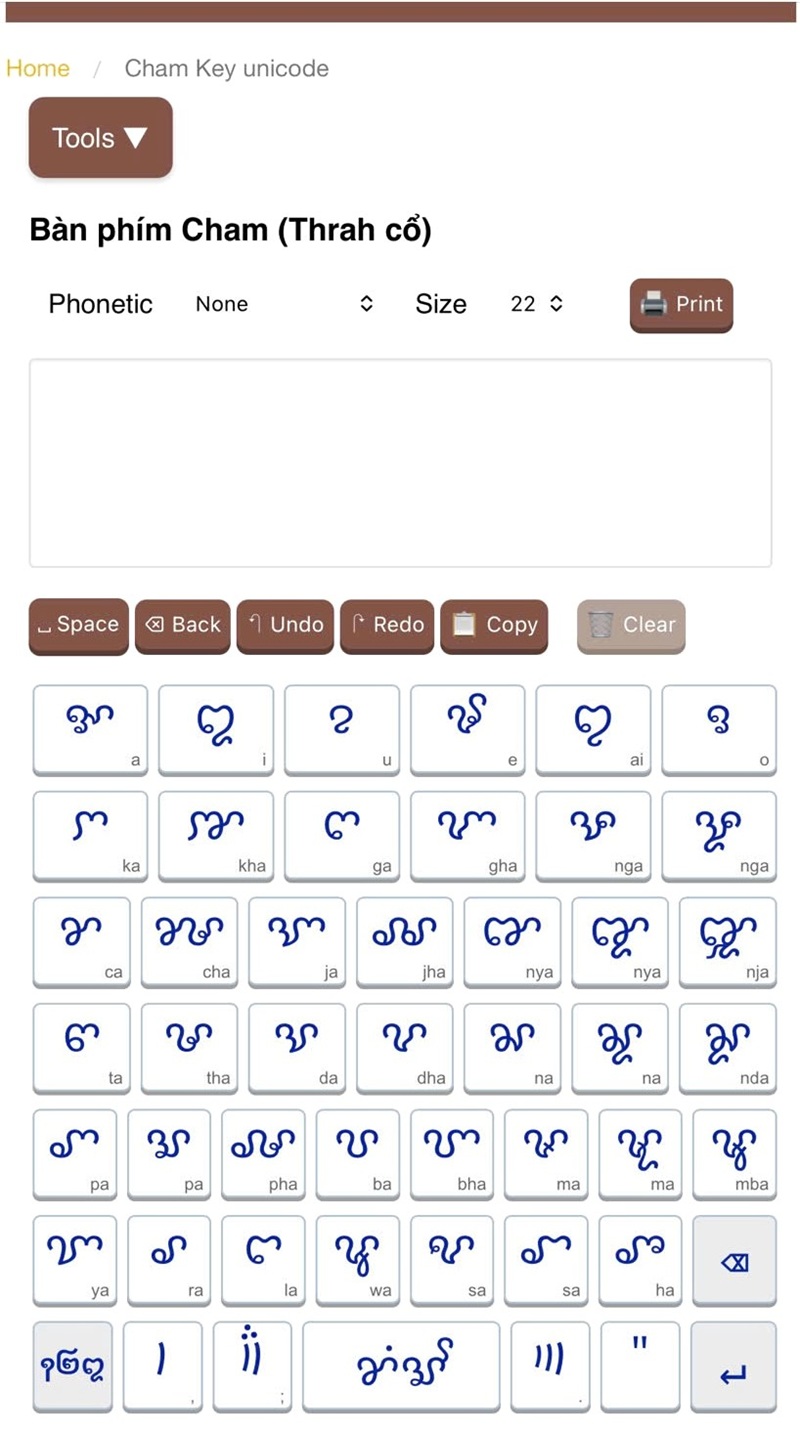800x1432 pixels.
Task: Enter the 'jha' character key
Action: (404, 941)
